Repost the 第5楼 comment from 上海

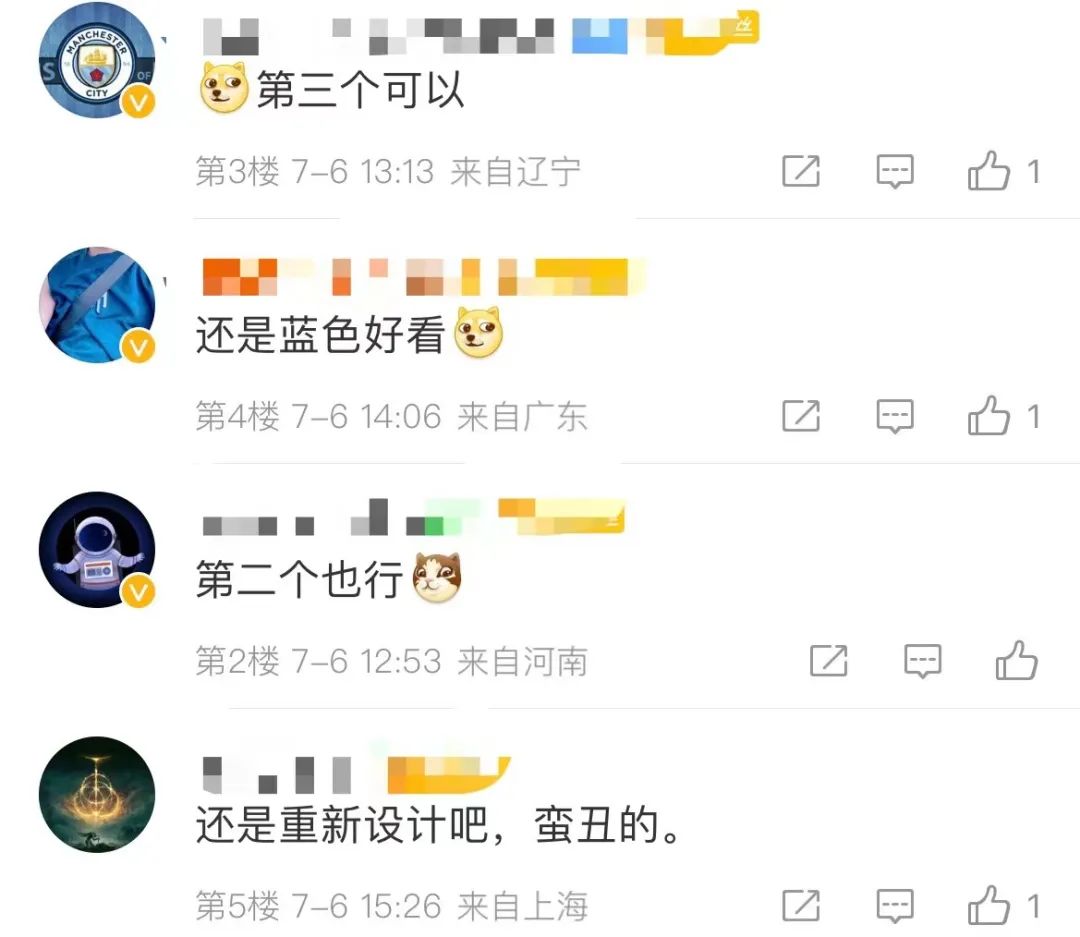801,906
